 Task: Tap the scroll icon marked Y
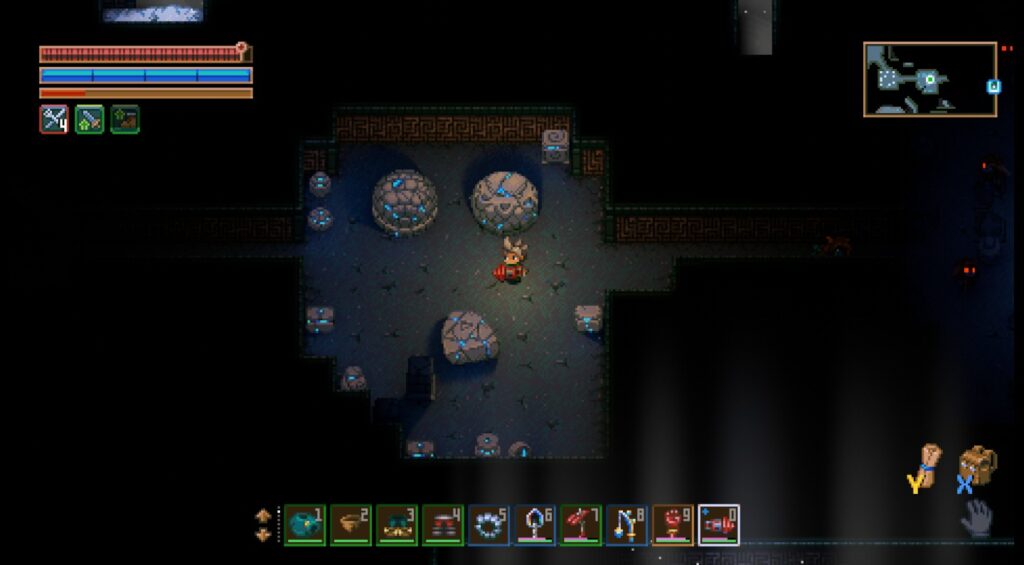[x=929, y=464]
